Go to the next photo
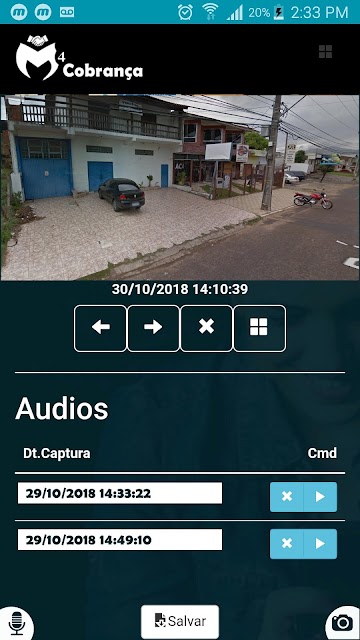Image resolution: width=360 pixels, height=640 pixels. (153, 328)
